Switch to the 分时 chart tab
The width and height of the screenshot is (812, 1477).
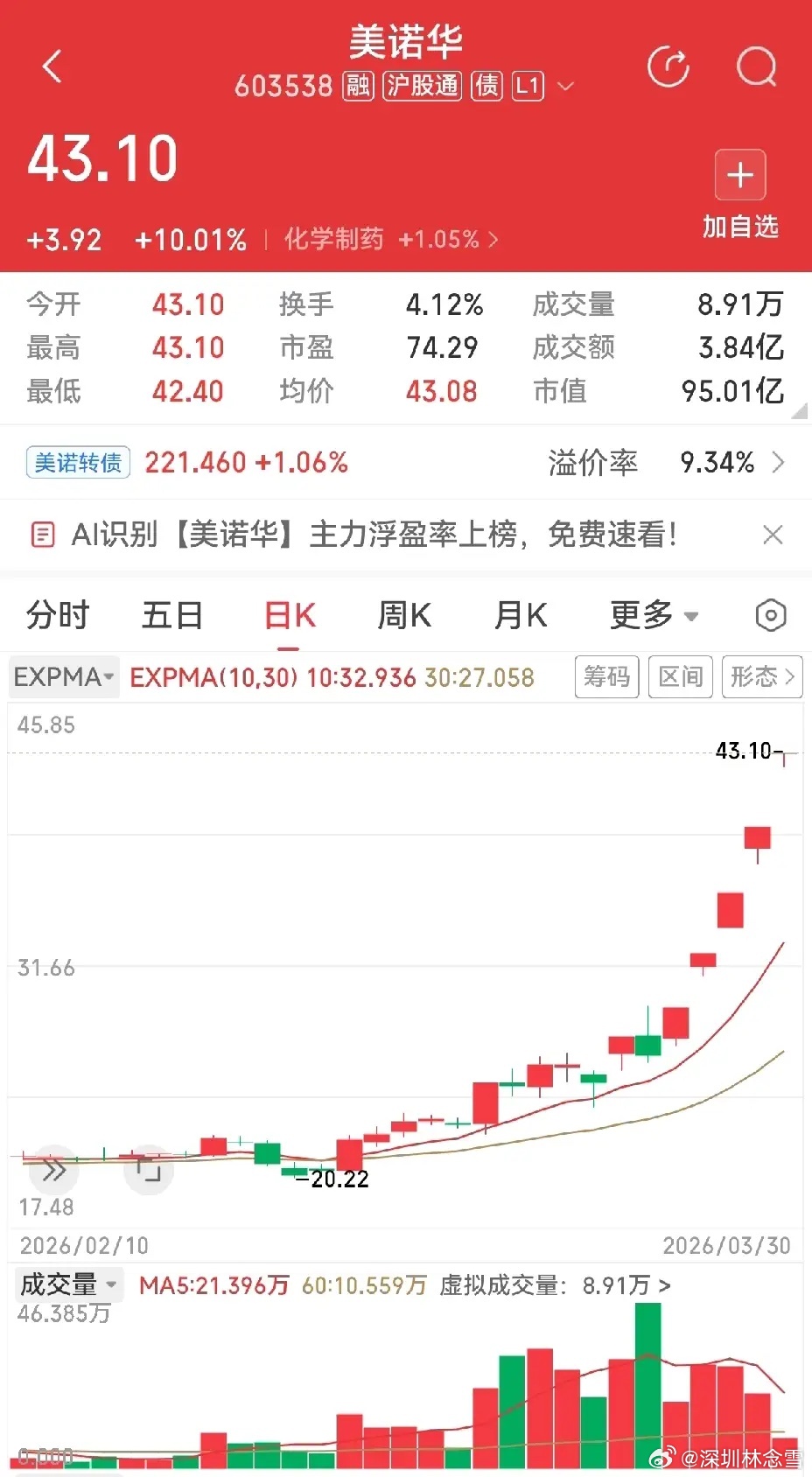[58, 615]
